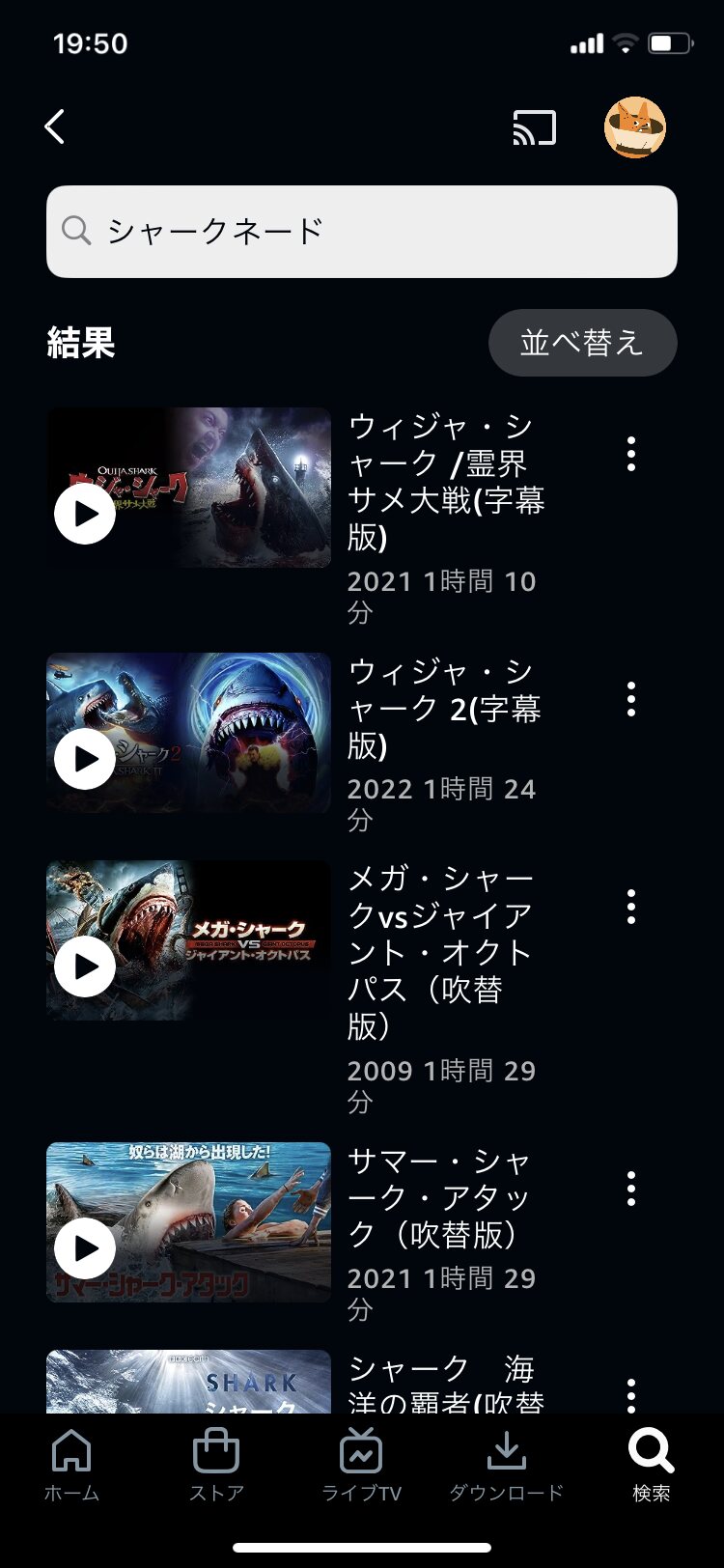Open more options for ウィジャ・シャーク /霊界サメ大戦
This screenshot has height=1568, width=724.
pos(631,454)
